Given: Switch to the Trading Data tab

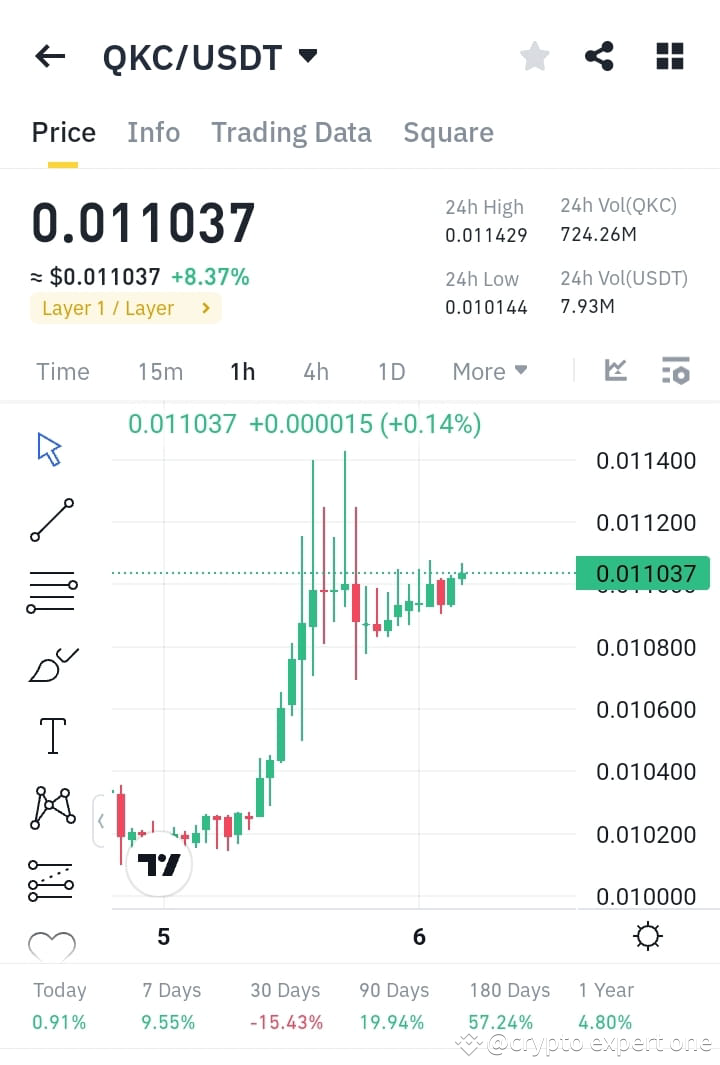Looking at the screenshot, I should (x=291, y=131).
